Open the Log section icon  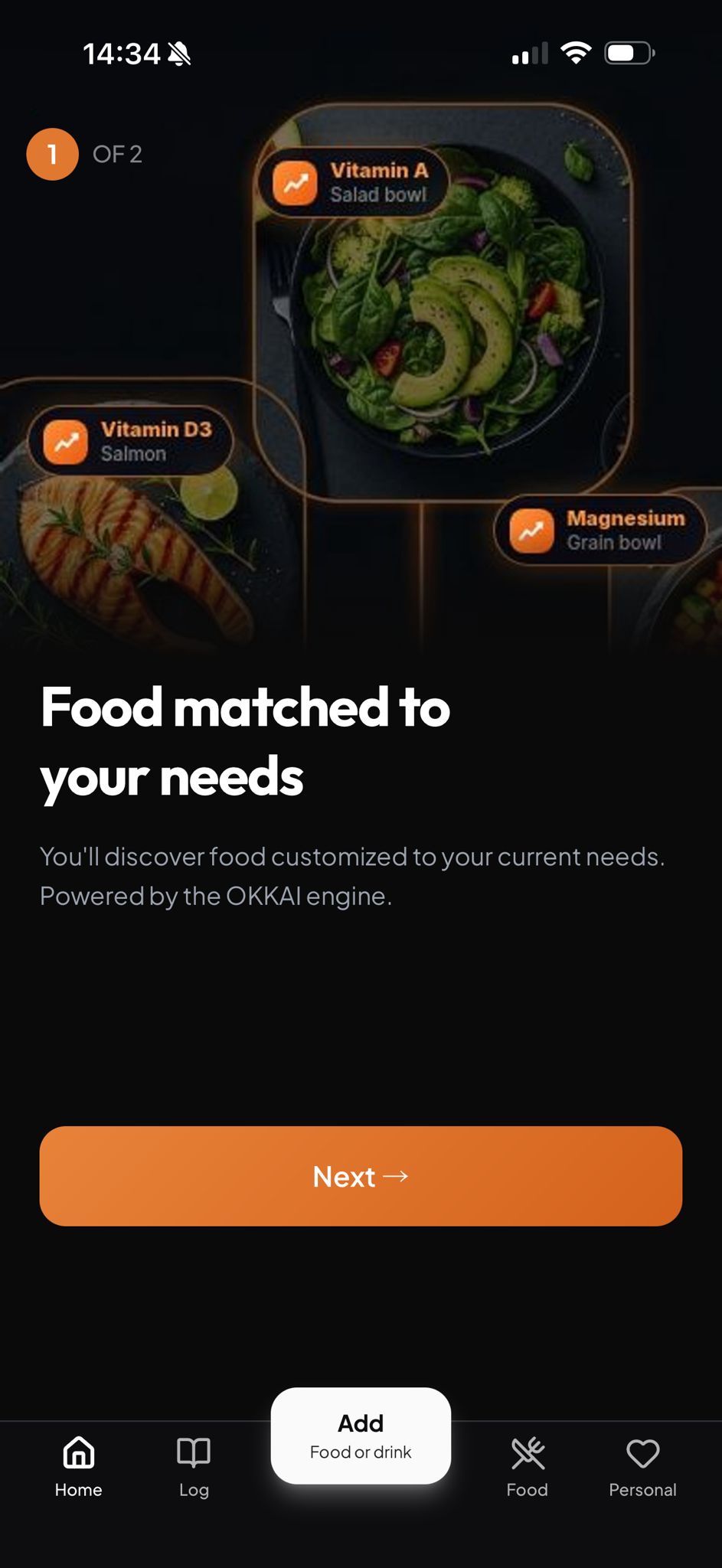193,1451
